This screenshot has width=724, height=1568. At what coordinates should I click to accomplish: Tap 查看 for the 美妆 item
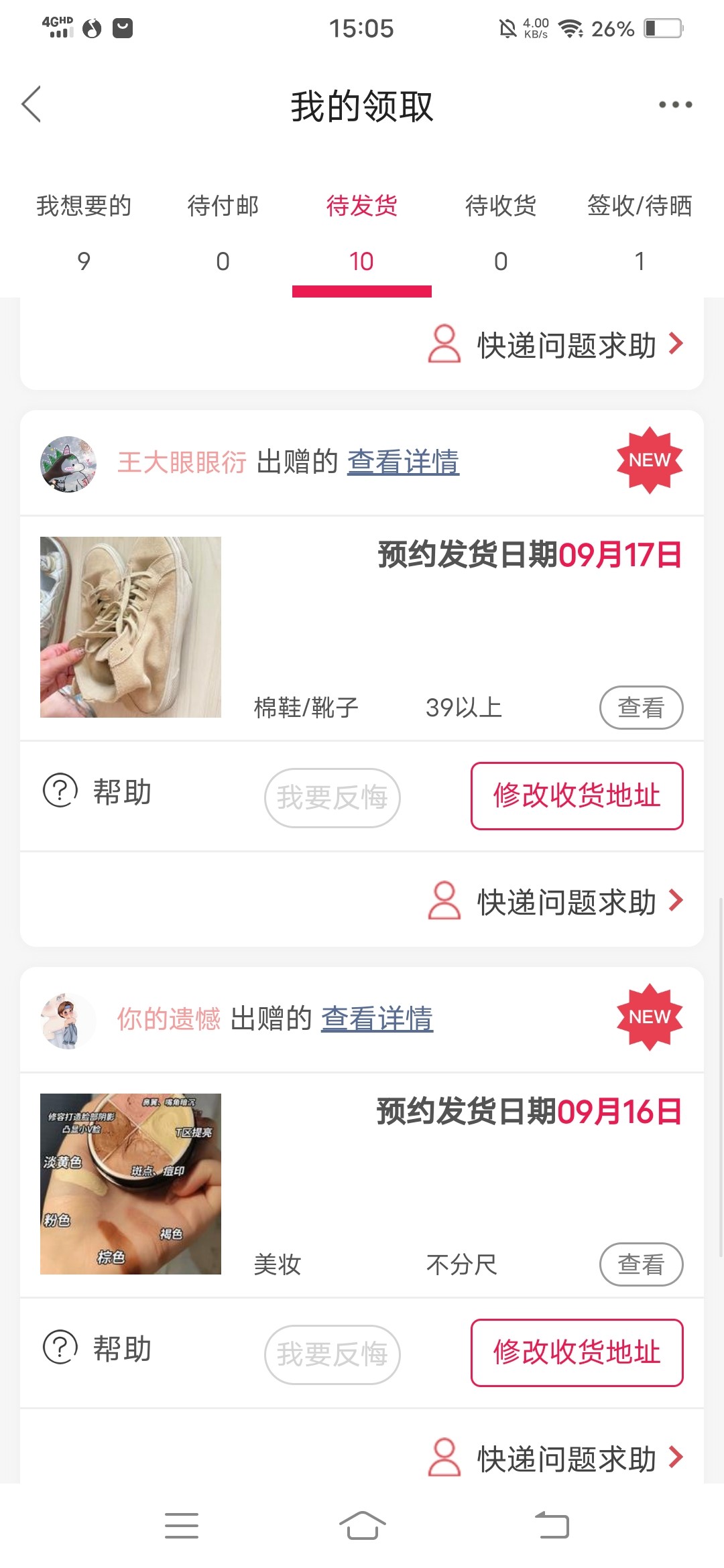point(641,1264)
